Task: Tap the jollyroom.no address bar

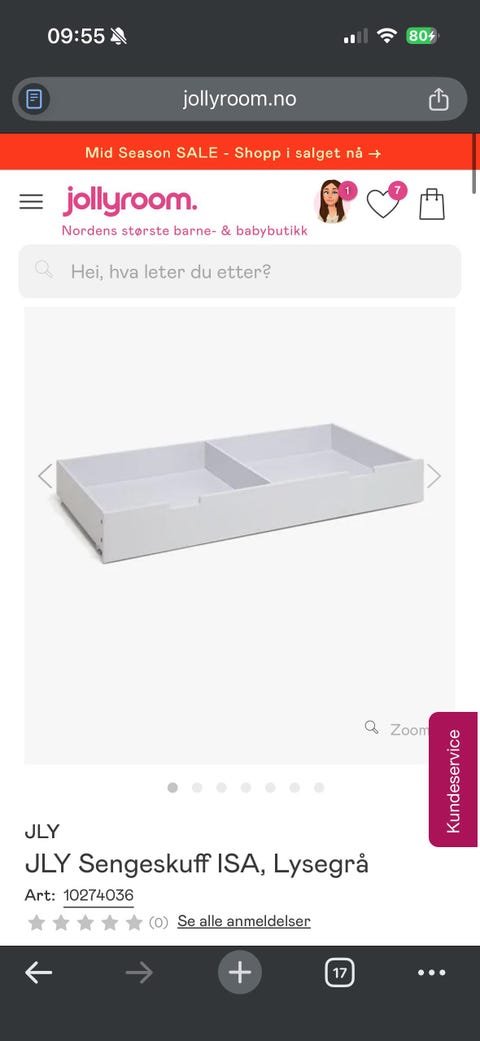Action: pyautogui.click(x=240, y=100)
